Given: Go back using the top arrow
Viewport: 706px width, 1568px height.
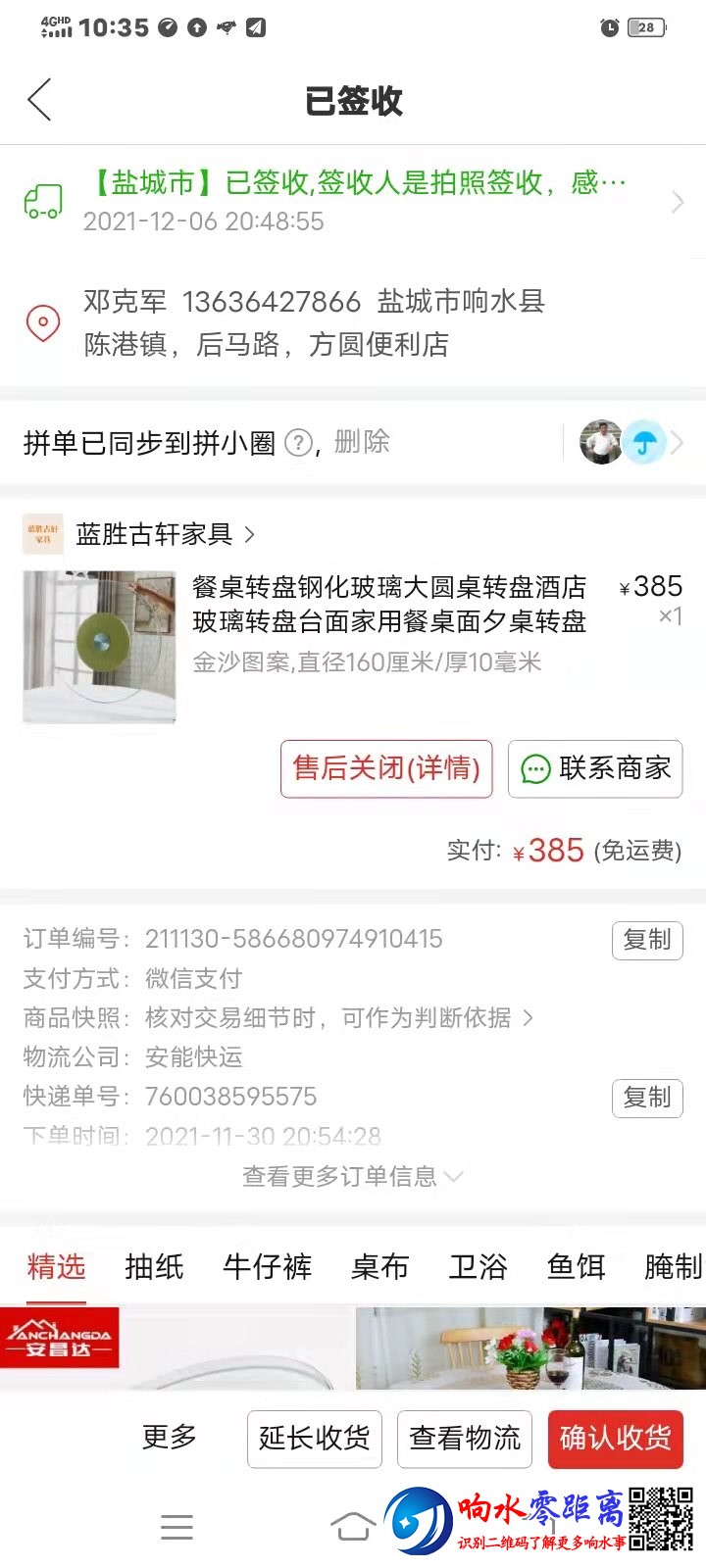Looking at the screenshot, I should (39, 100).
